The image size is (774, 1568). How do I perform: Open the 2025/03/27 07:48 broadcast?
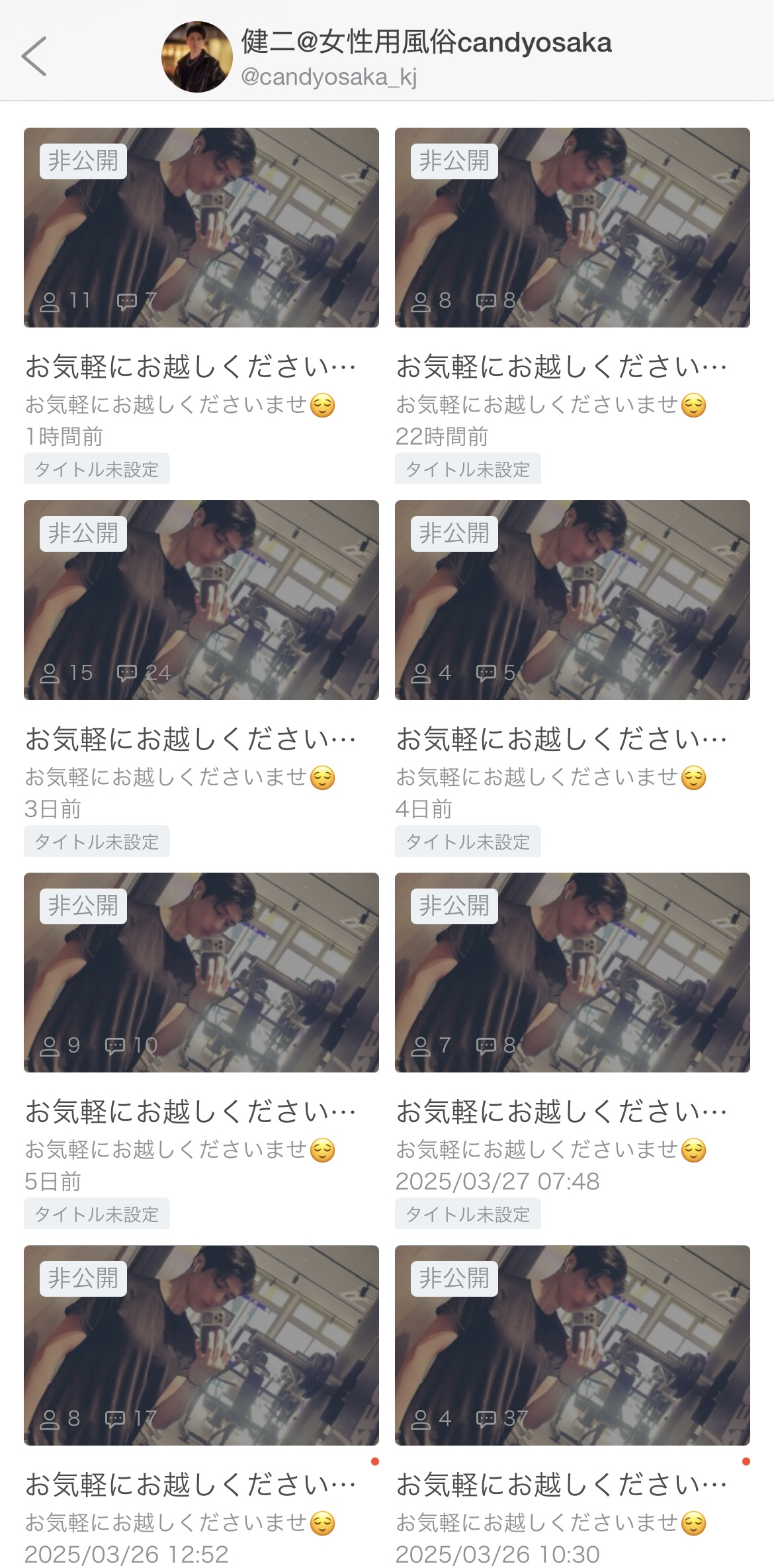pyautogui.click(x=572, y=973)
